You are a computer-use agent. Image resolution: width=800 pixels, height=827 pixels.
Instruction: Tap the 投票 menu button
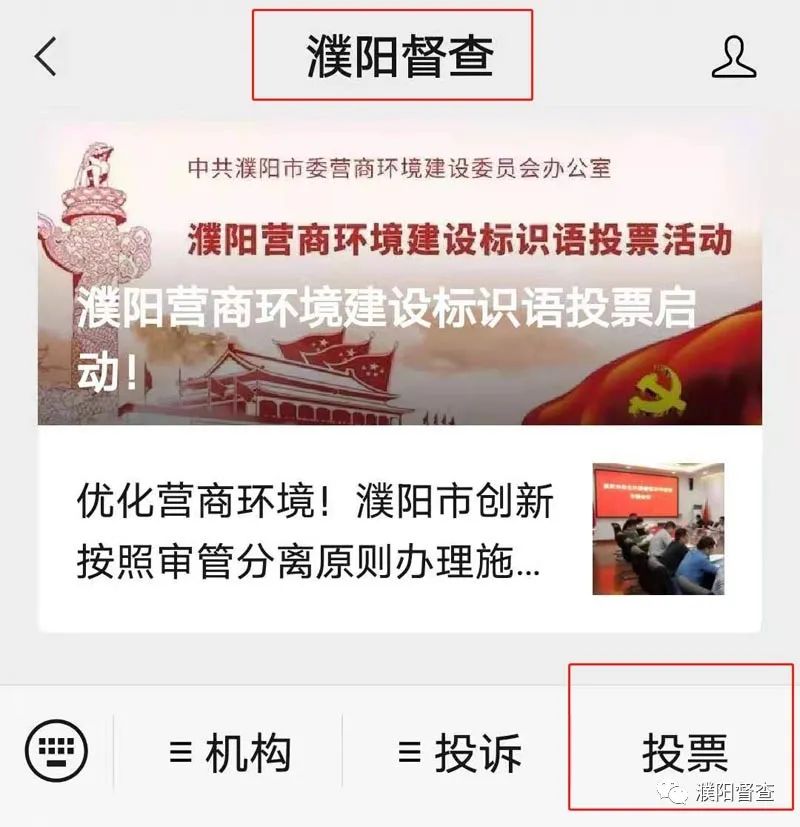click(x=684, y=754)
